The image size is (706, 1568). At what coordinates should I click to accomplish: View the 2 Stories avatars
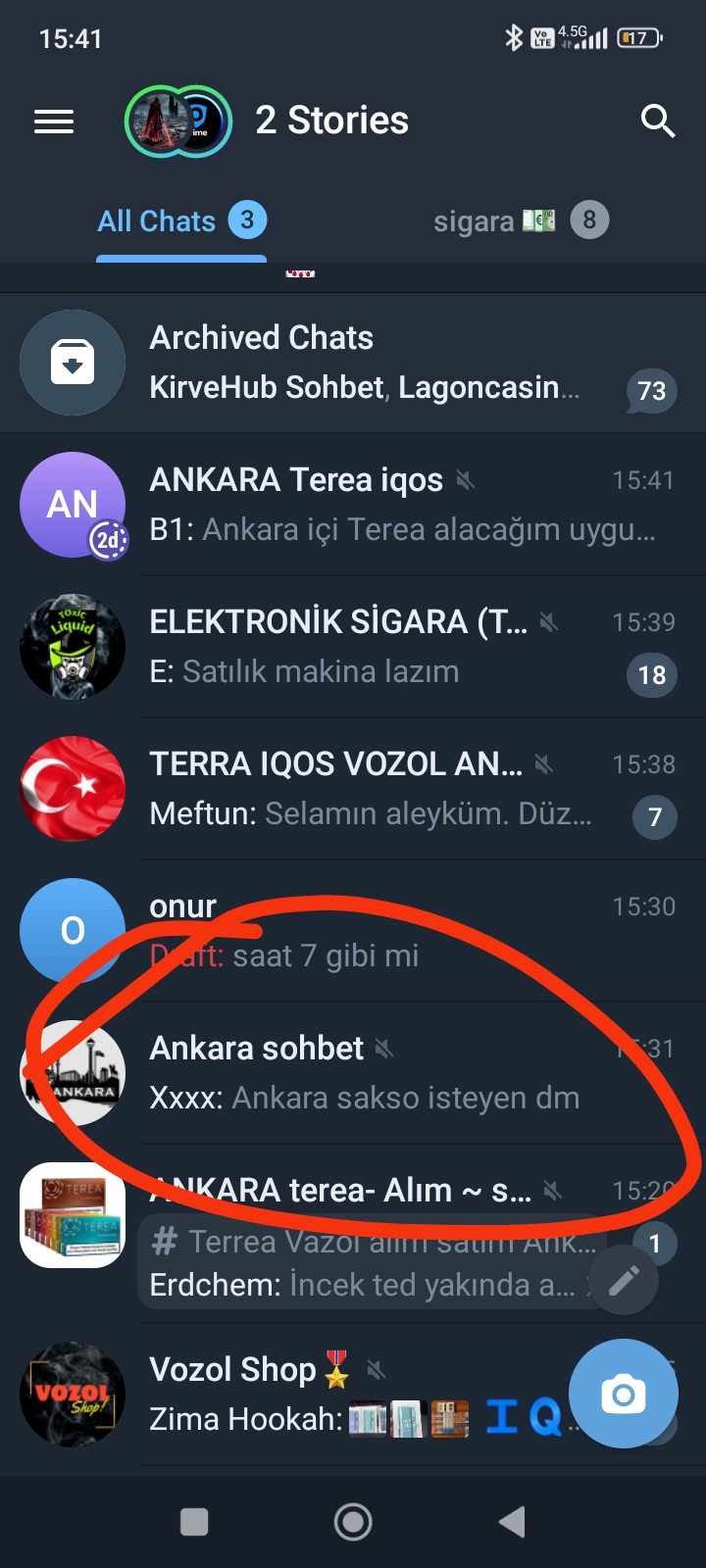[x=178, y=122]
